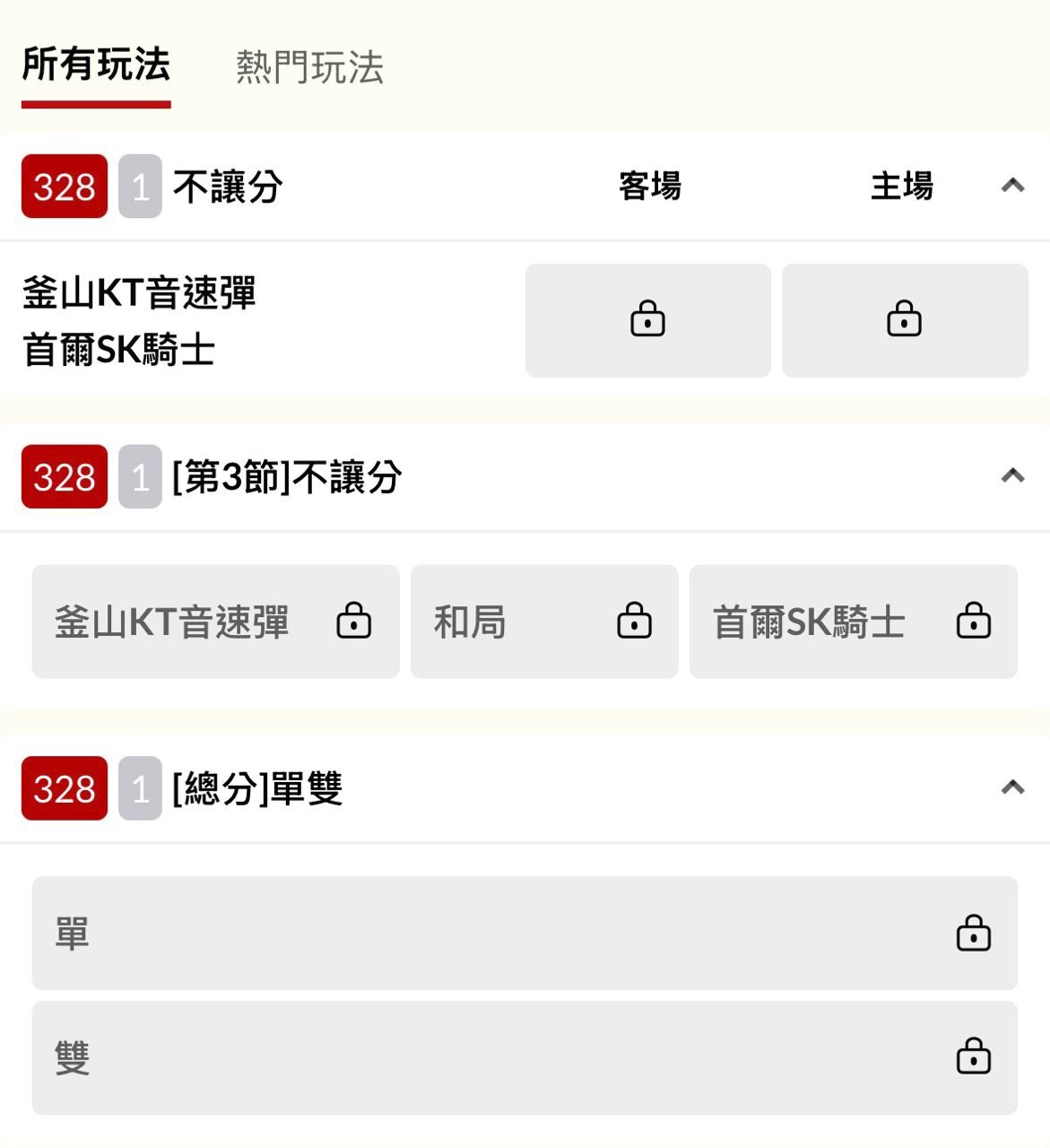Switch to the 熱門玩法 tab

(x=309, y=67)
